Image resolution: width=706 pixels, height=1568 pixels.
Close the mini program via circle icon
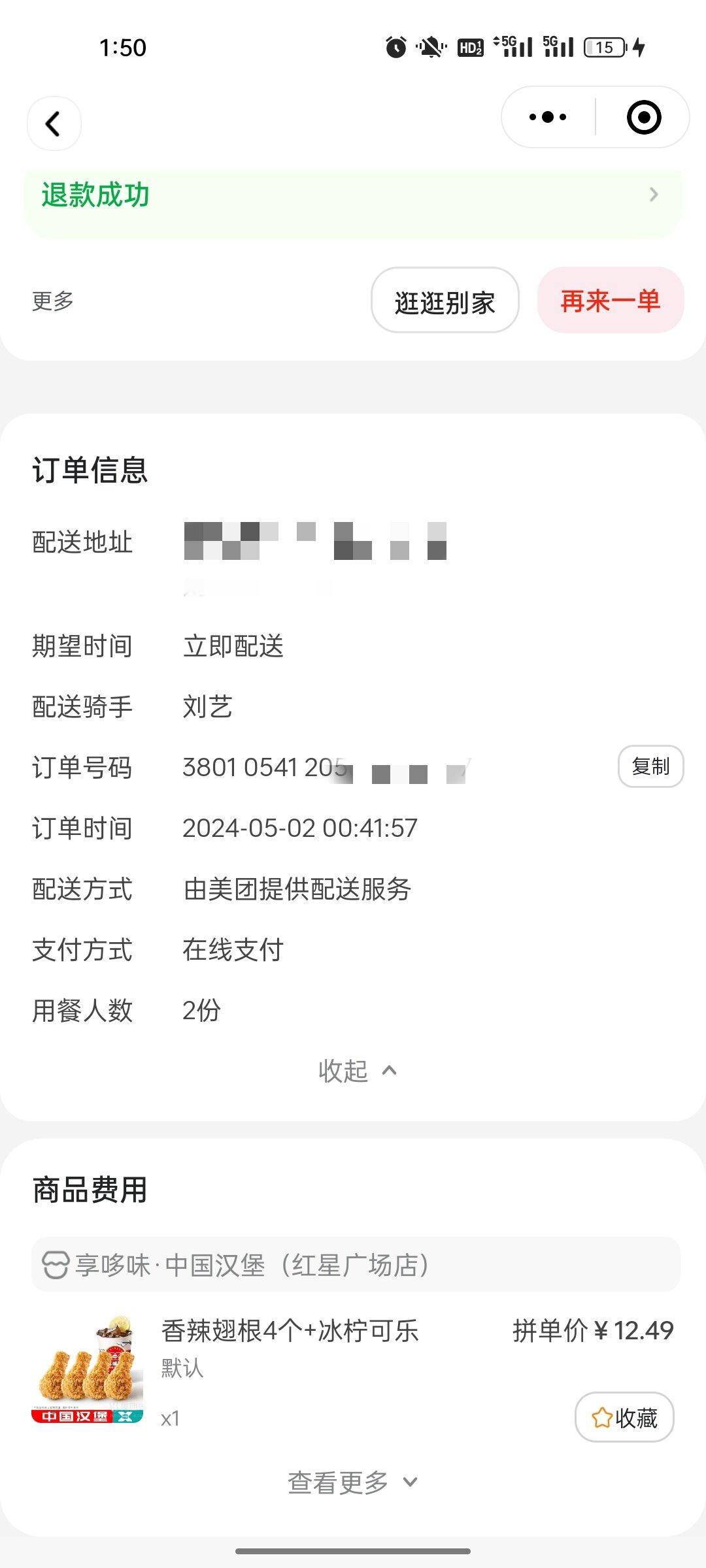643,118
